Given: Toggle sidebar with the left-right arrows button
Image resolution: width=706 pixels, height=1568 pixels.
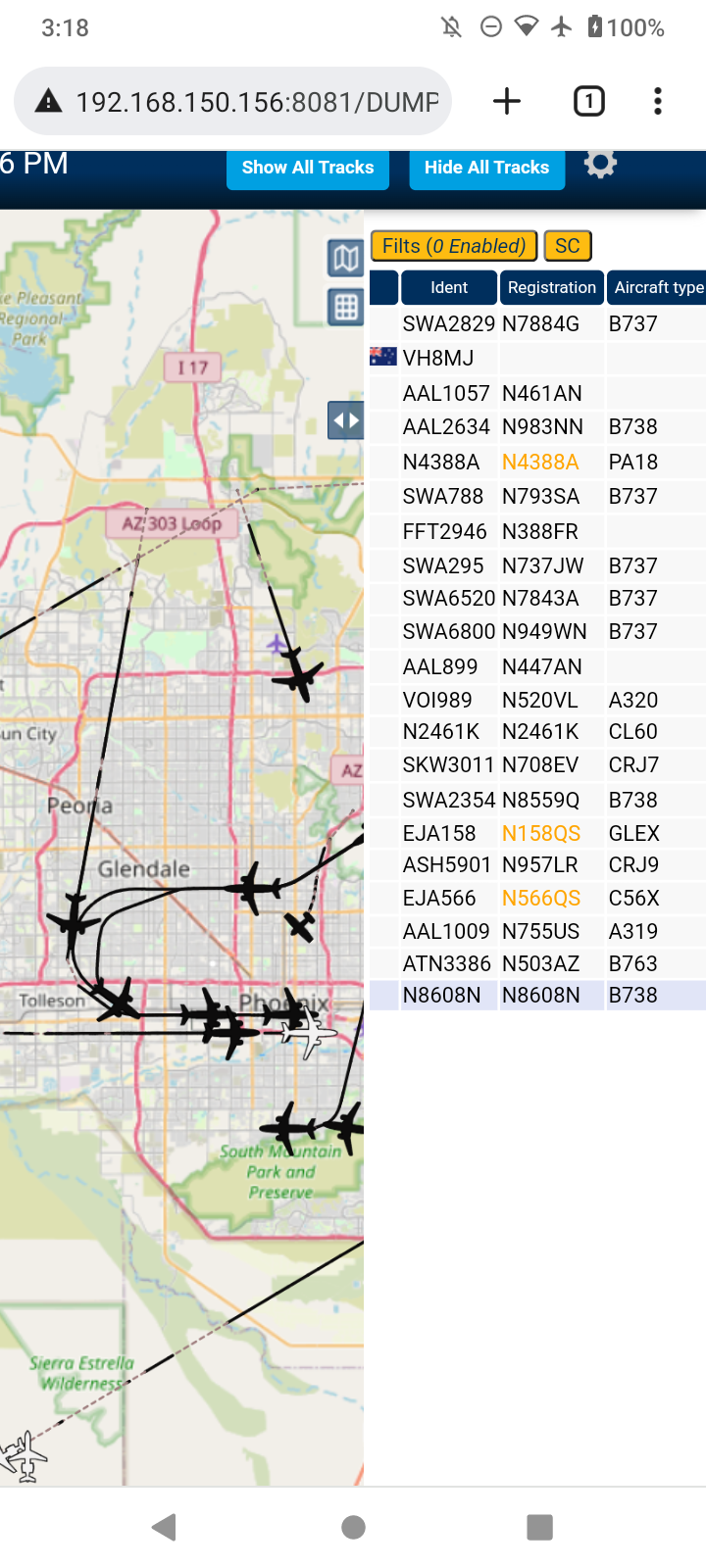Looking at the screenshot, I should [346, 420].
